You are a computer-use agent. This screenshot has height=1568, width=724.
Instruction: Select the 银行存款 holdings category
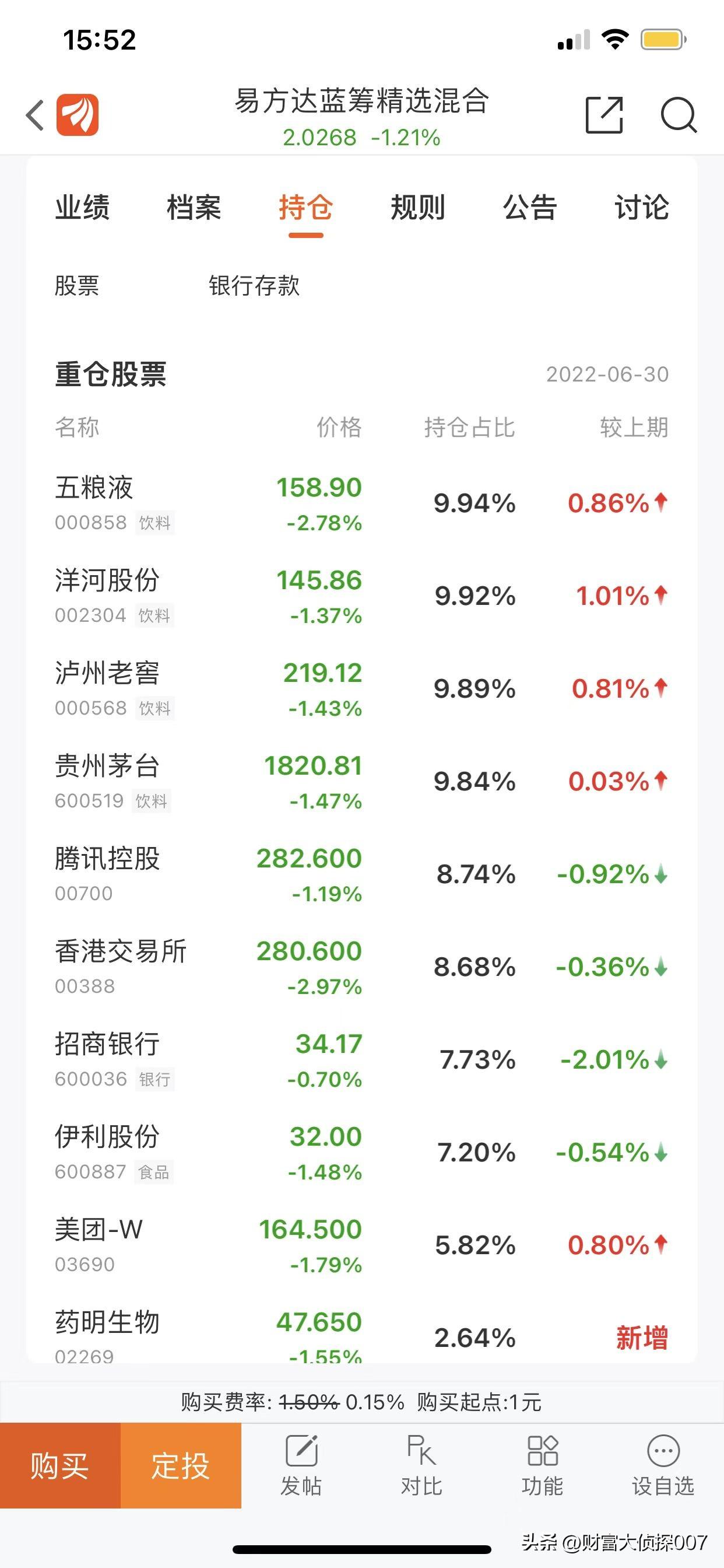(254, 285)
